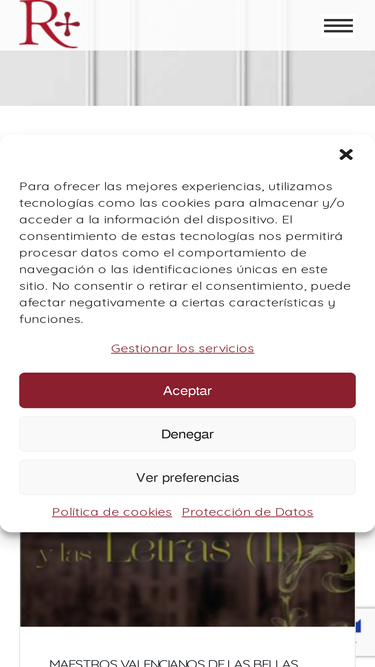Tap the R+ site logo
This screenshot has width=375, height=667.
[x=49, y=24]
